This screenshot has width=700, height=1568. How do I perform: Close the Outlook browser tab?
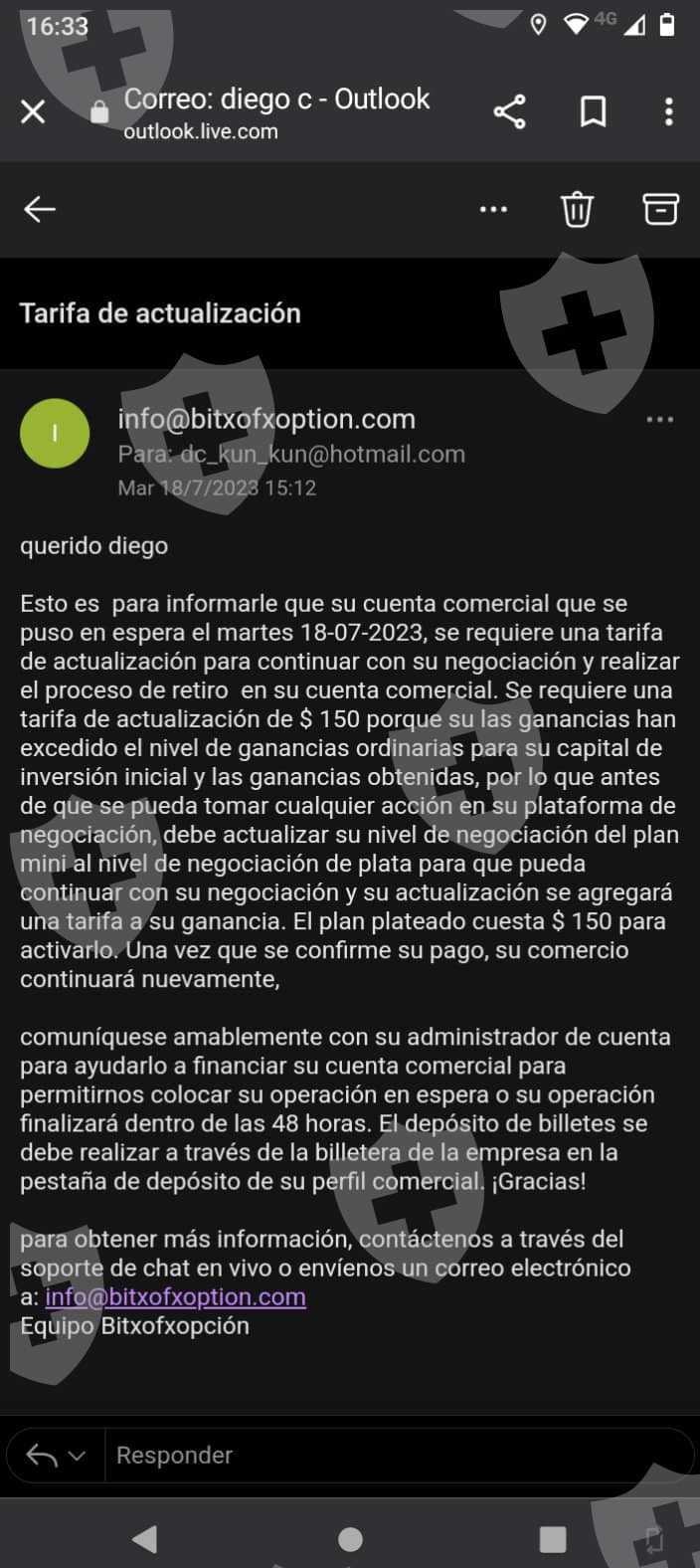tap(33, 112)
